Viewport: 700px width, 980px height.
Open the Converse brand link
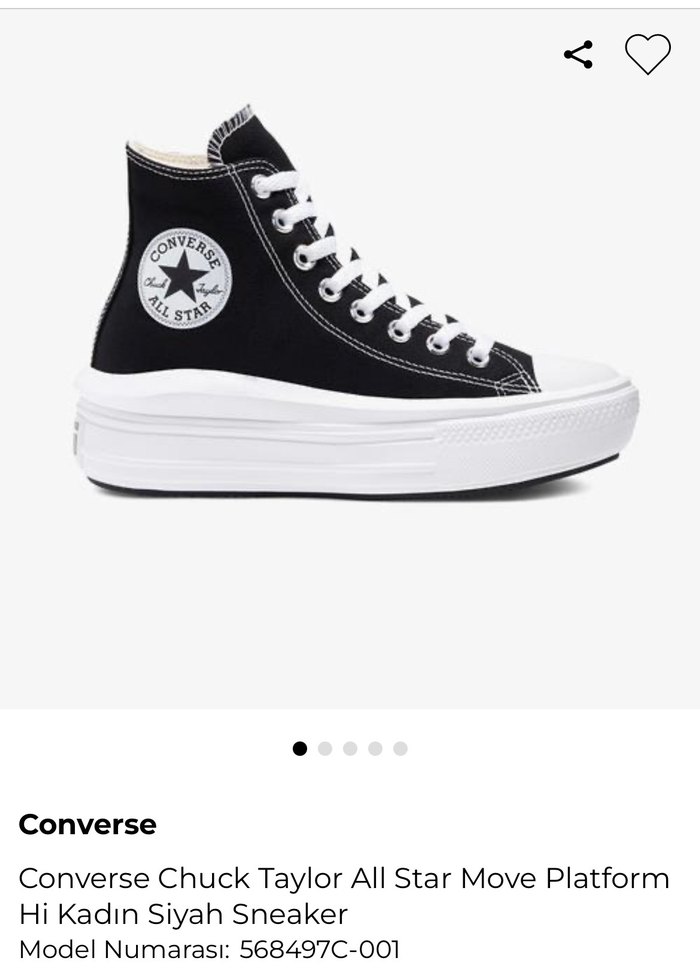click(x=87, y=825)
